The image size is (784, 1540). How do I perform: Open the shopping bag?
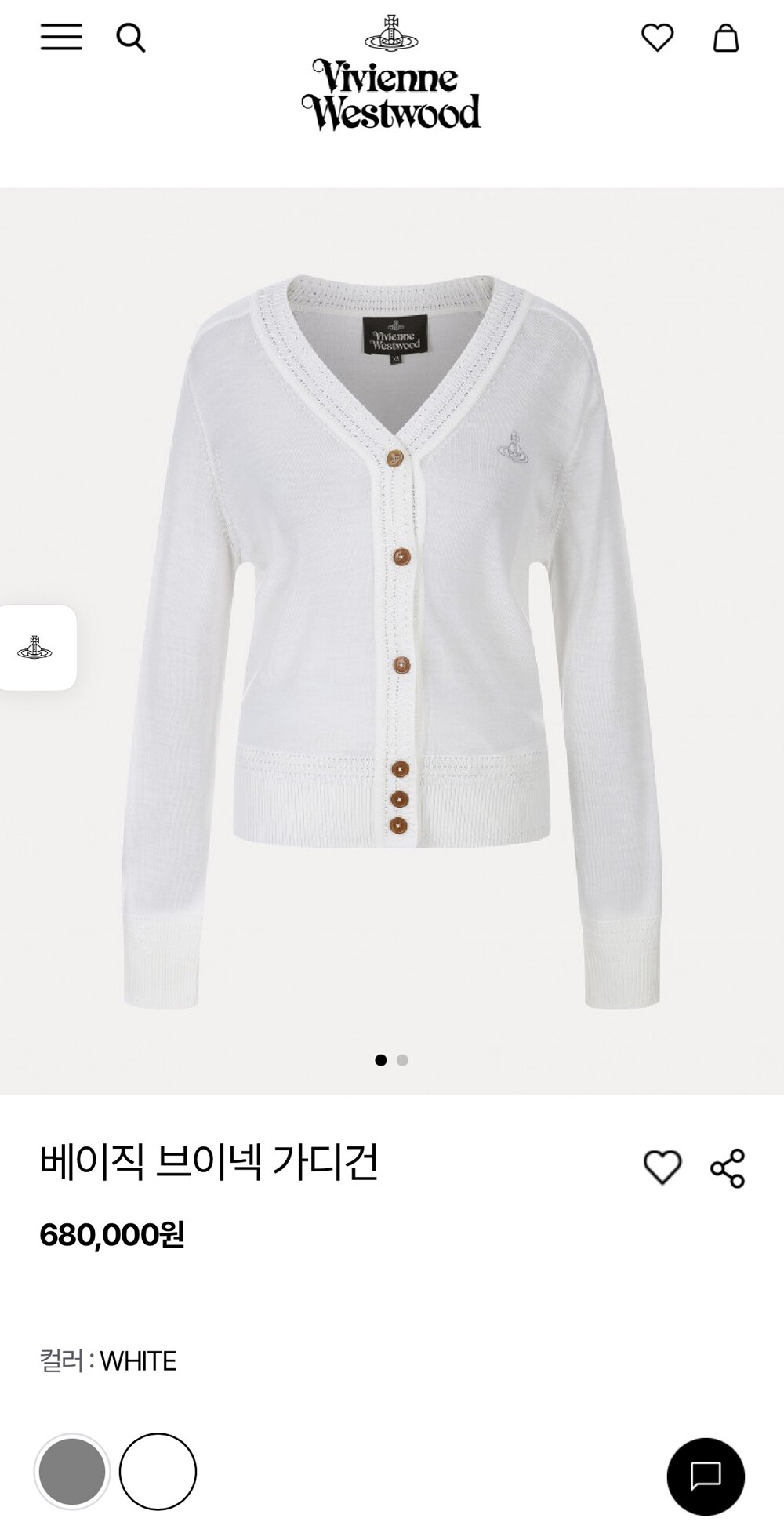point(725,38)
